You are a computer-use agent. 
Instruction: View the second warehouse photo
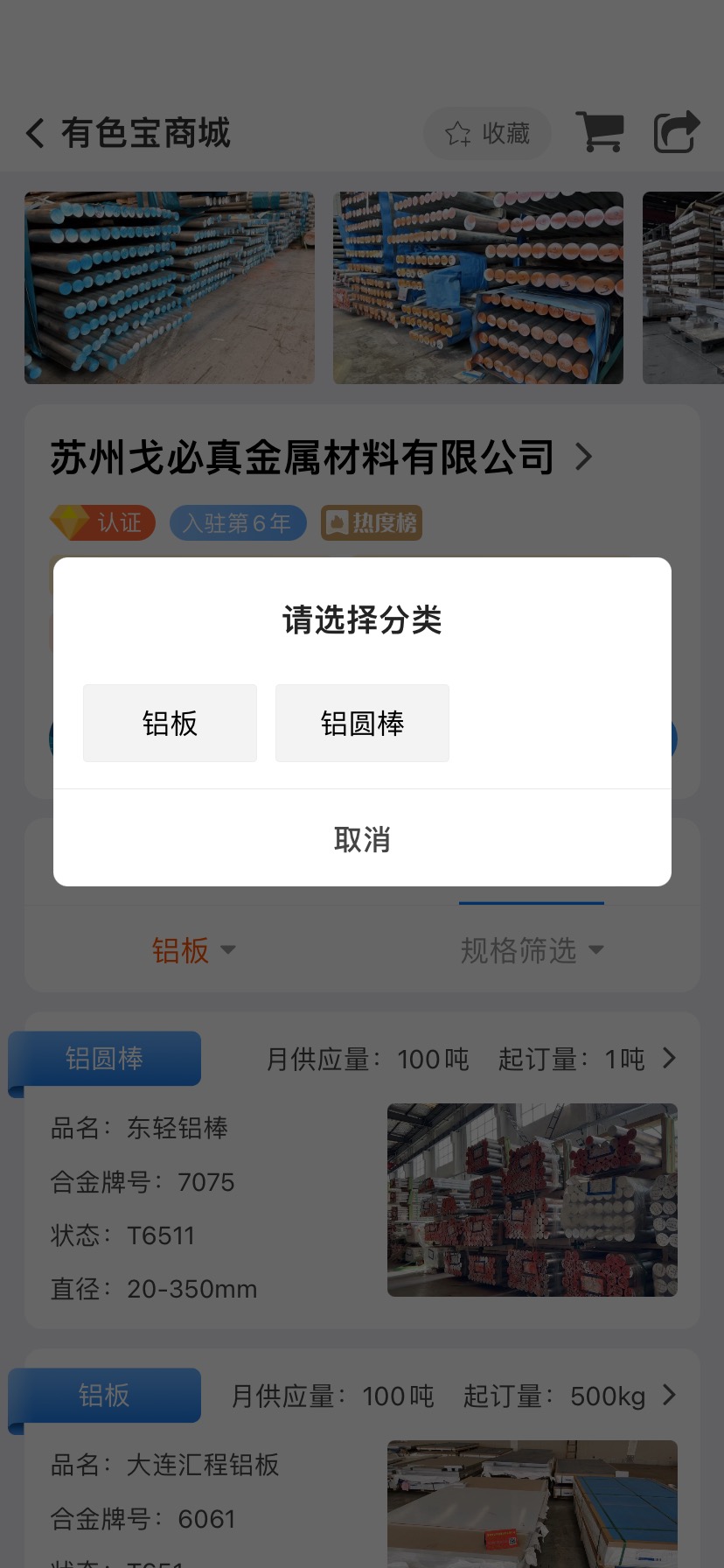(478, 288)
